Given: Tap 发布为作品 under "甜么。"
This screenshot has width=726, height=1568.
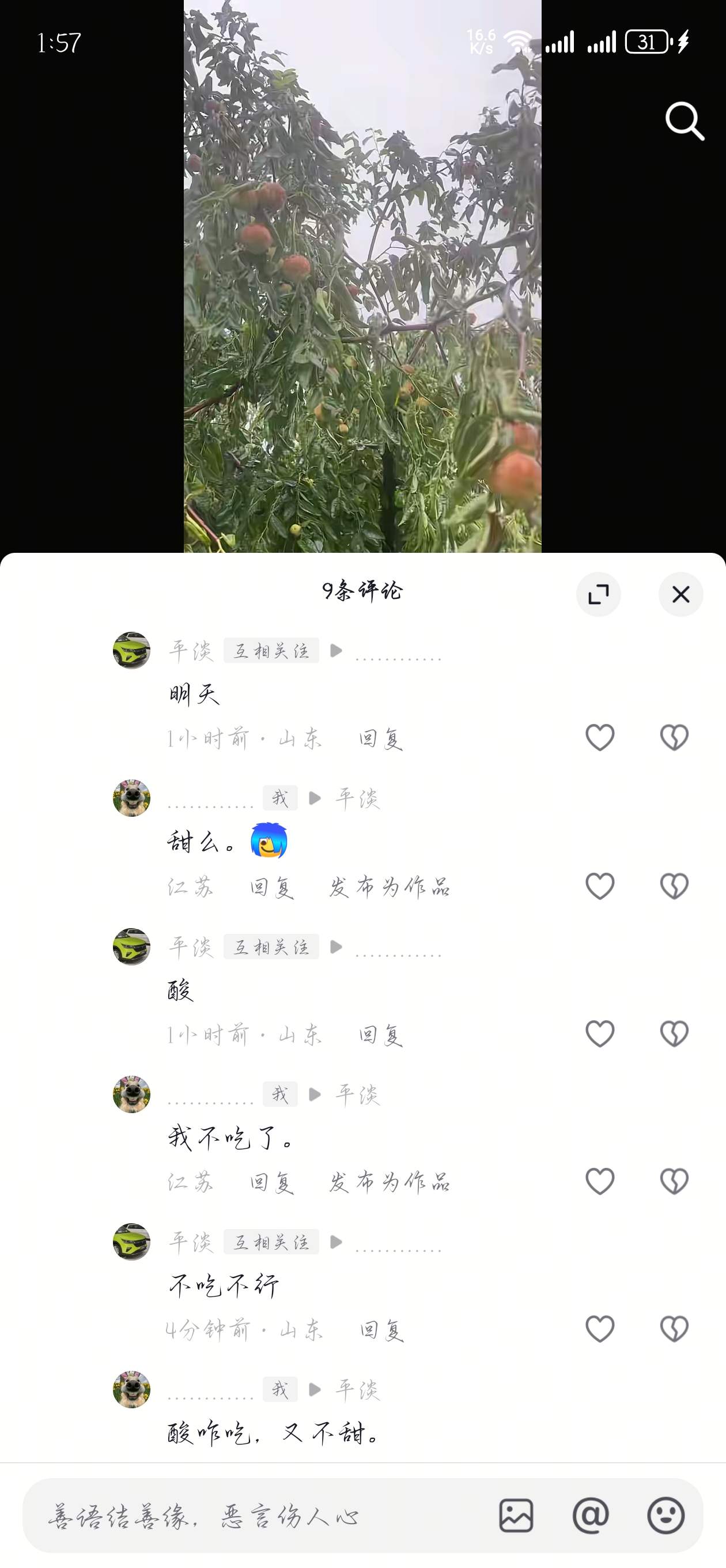Looking at the screenshot, I should coord(390,887).
